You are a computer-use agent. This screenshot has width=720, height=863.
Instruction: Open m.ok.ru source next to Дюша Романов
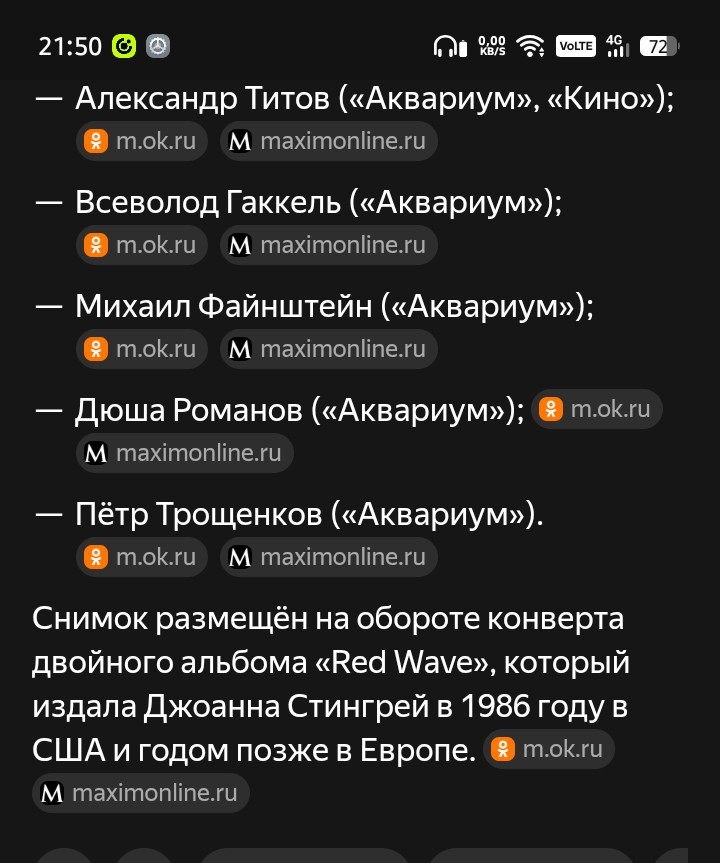coord(597,409)
